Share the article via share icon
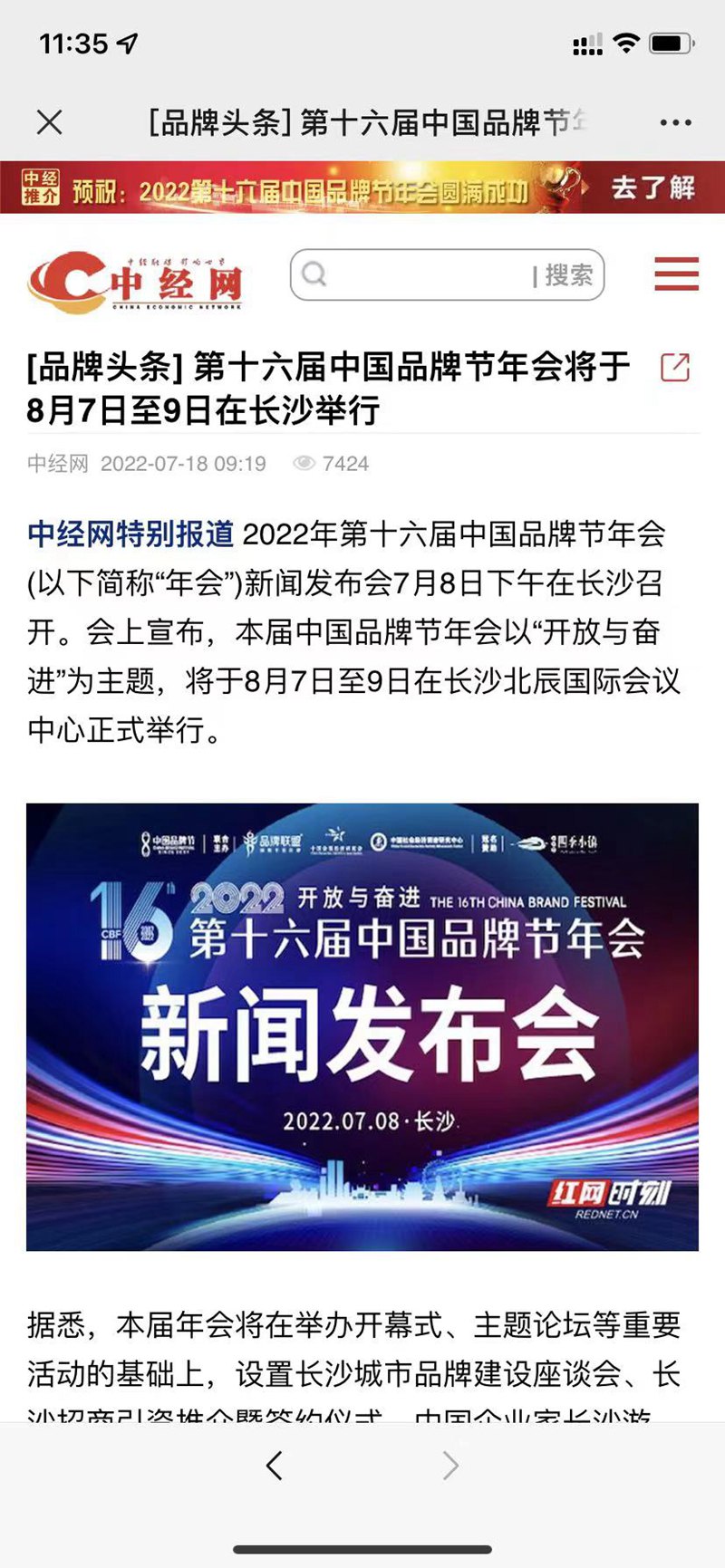725x1568 pixels. [x=675, y=368]
